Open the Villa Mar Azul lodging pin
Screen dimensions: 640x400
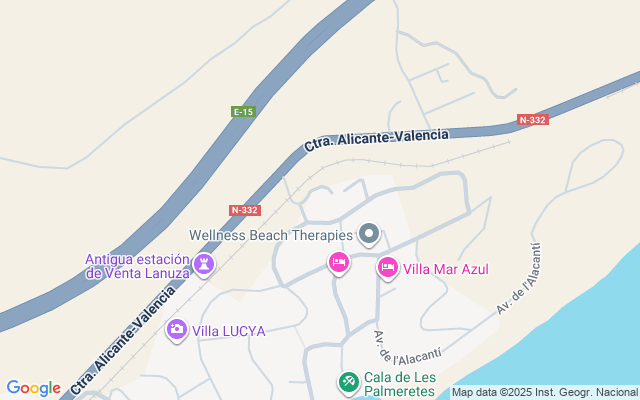(388, 268)
